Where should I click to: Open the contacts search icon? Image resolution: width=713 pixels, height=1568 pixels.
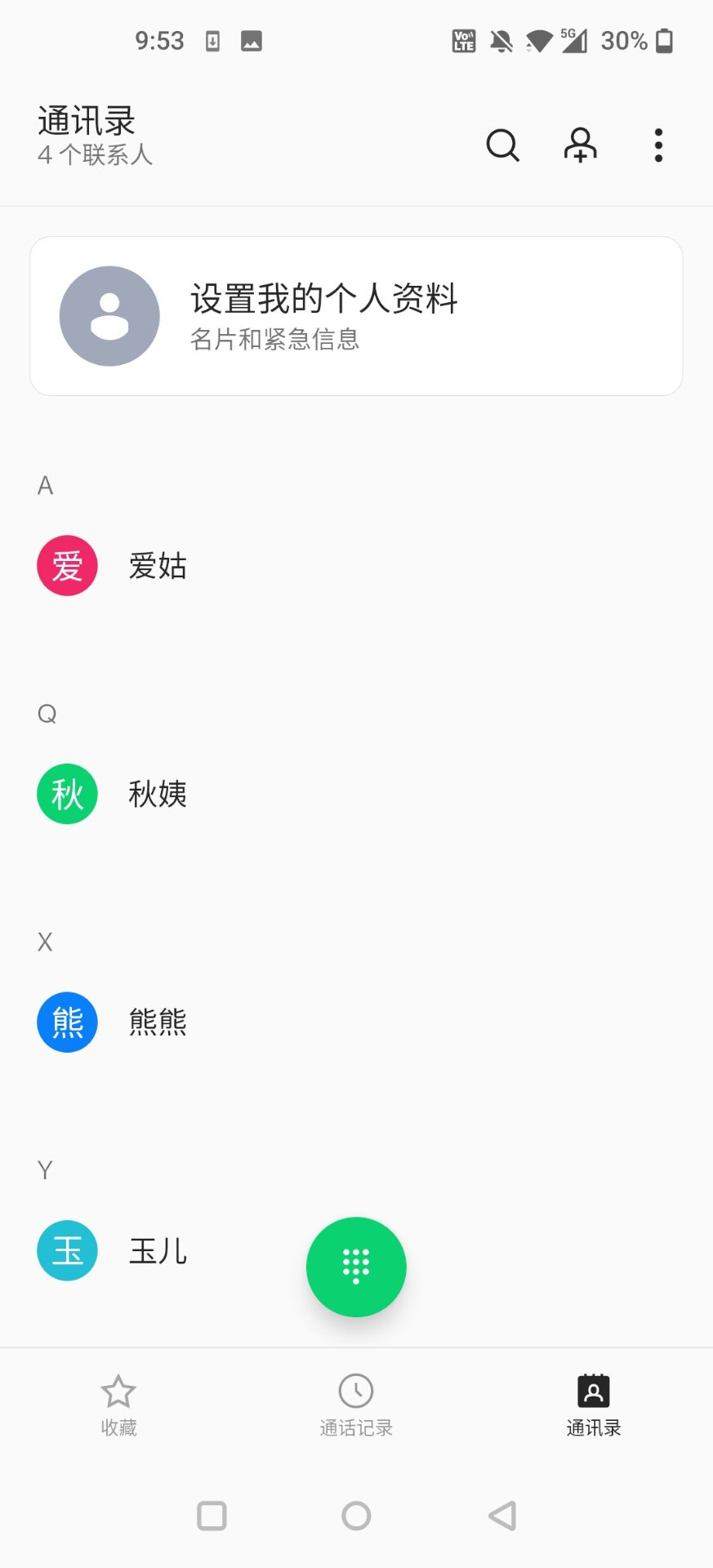pos(502,145)
